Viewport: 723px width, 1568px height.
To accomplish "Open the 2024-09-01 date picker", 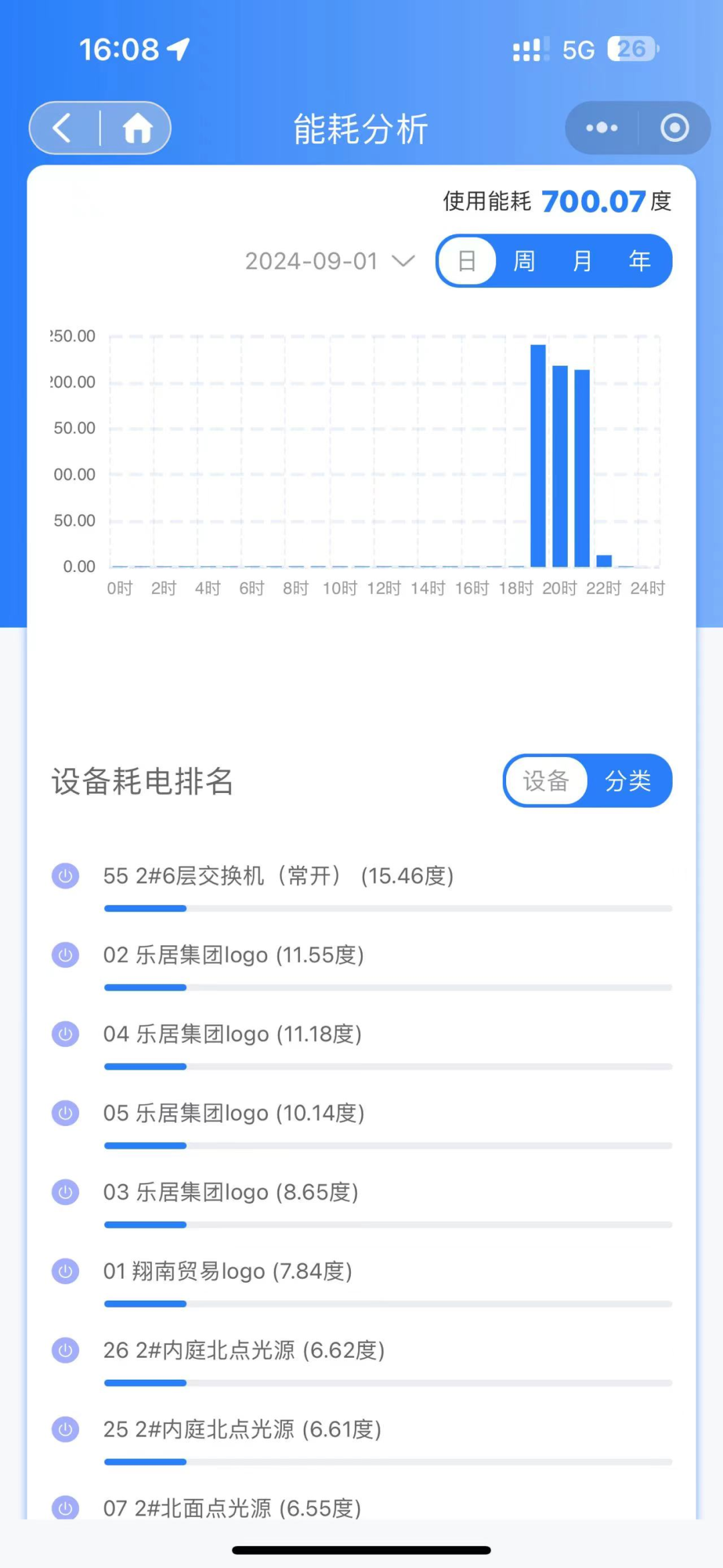I will pos(330,261).
